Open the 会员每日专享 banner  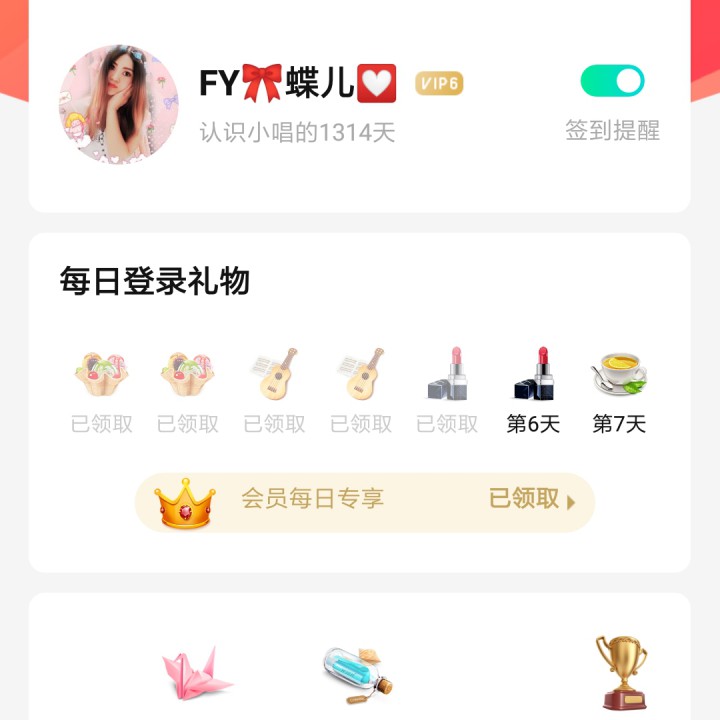(365, 502)
